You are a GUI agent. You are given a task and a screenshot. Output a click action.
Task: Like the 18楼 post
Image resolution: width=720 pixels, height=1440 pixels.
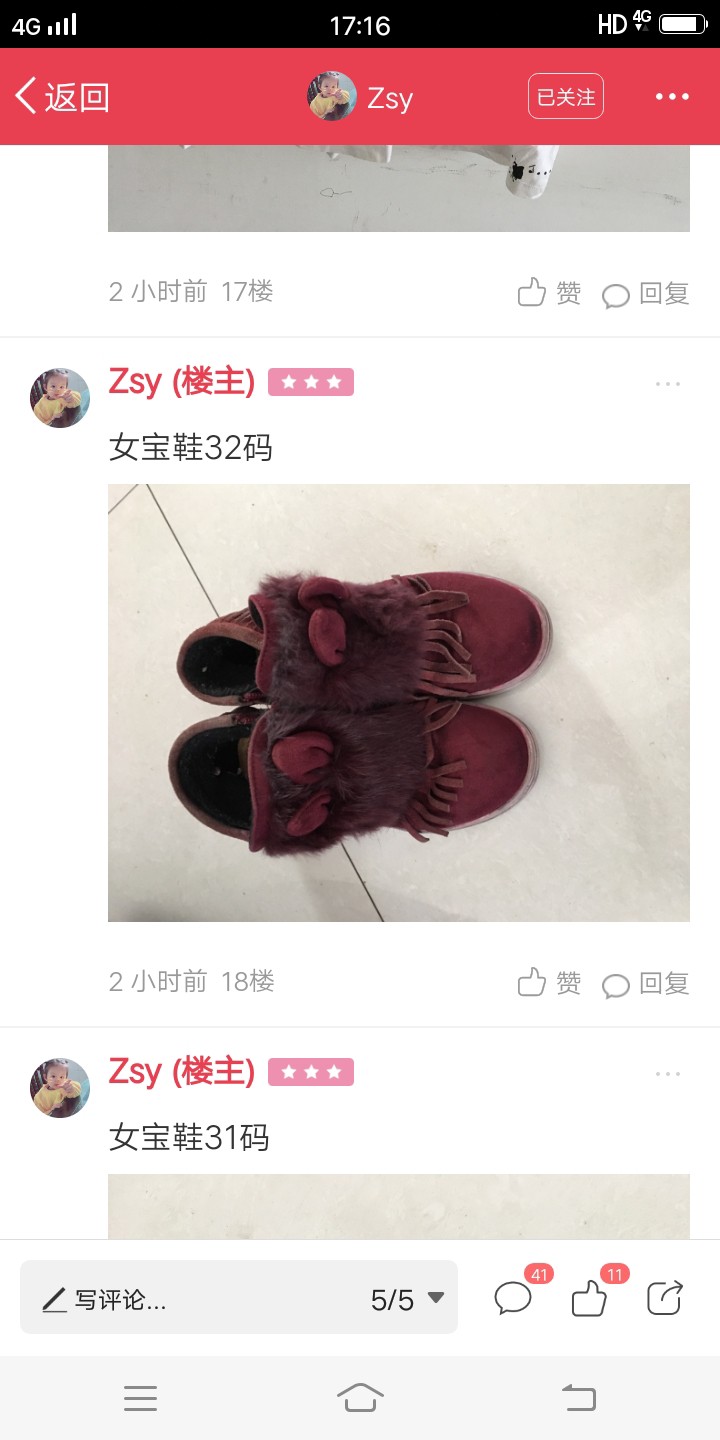pos(549,983)
